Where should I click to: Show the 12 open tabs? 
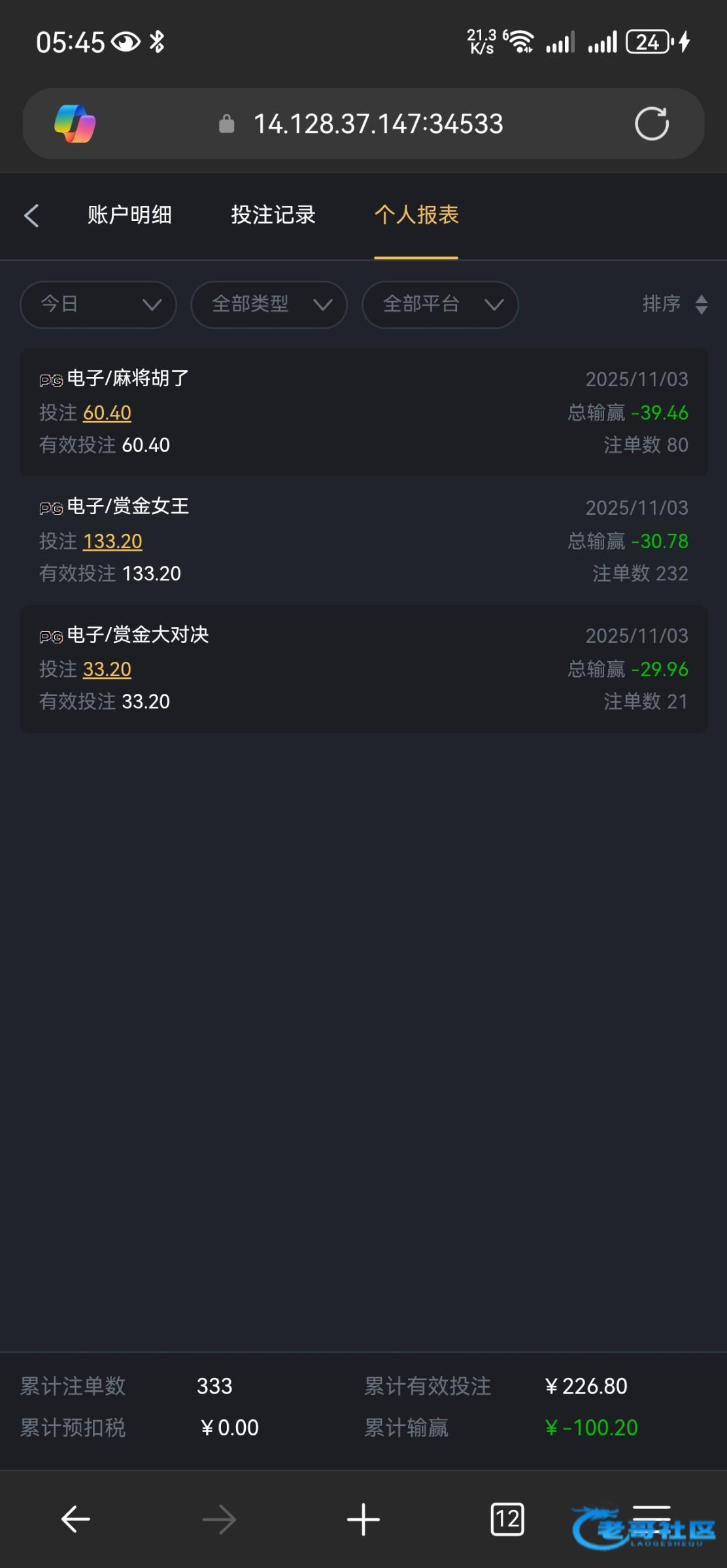[507, 1519]
